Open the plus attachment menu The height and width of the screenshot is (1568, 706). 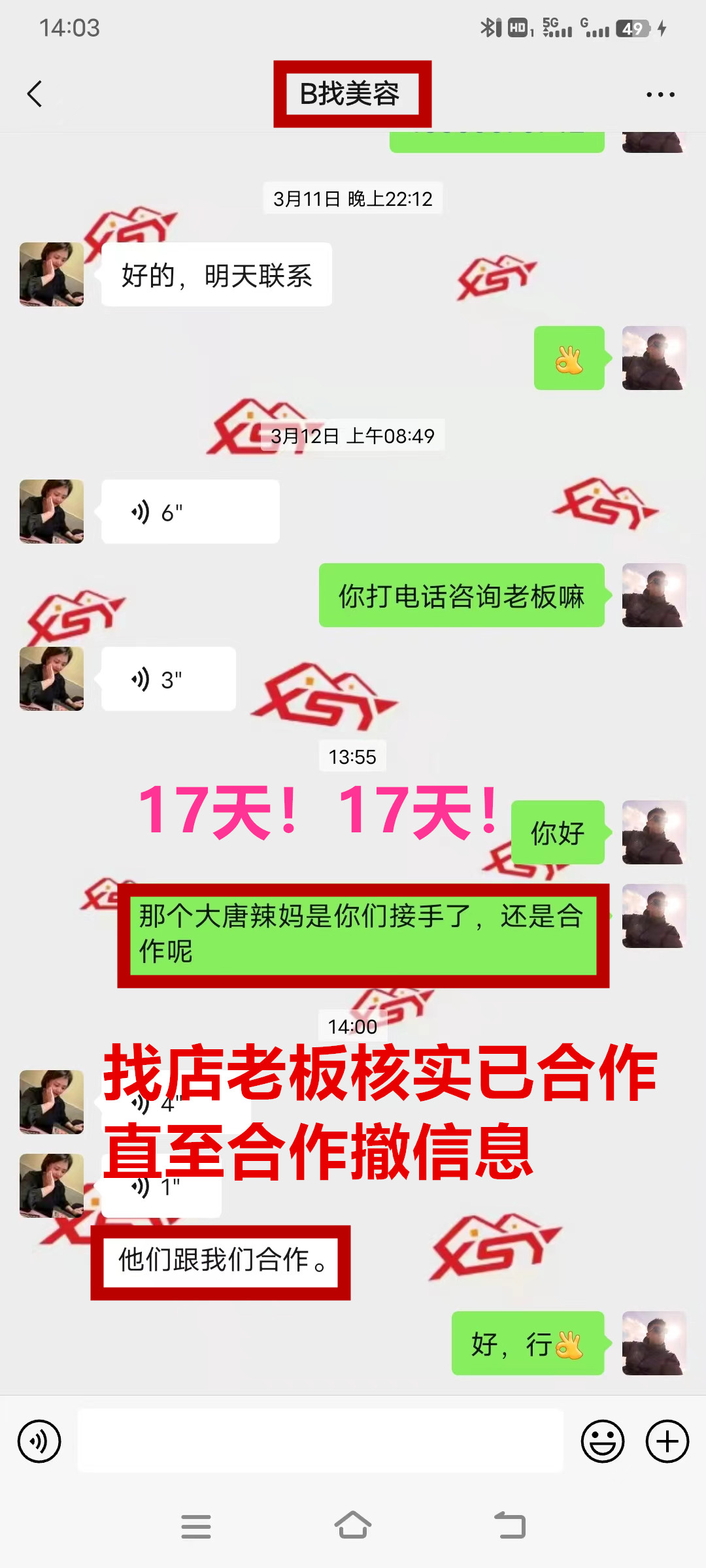click(x=667, y=1441)
